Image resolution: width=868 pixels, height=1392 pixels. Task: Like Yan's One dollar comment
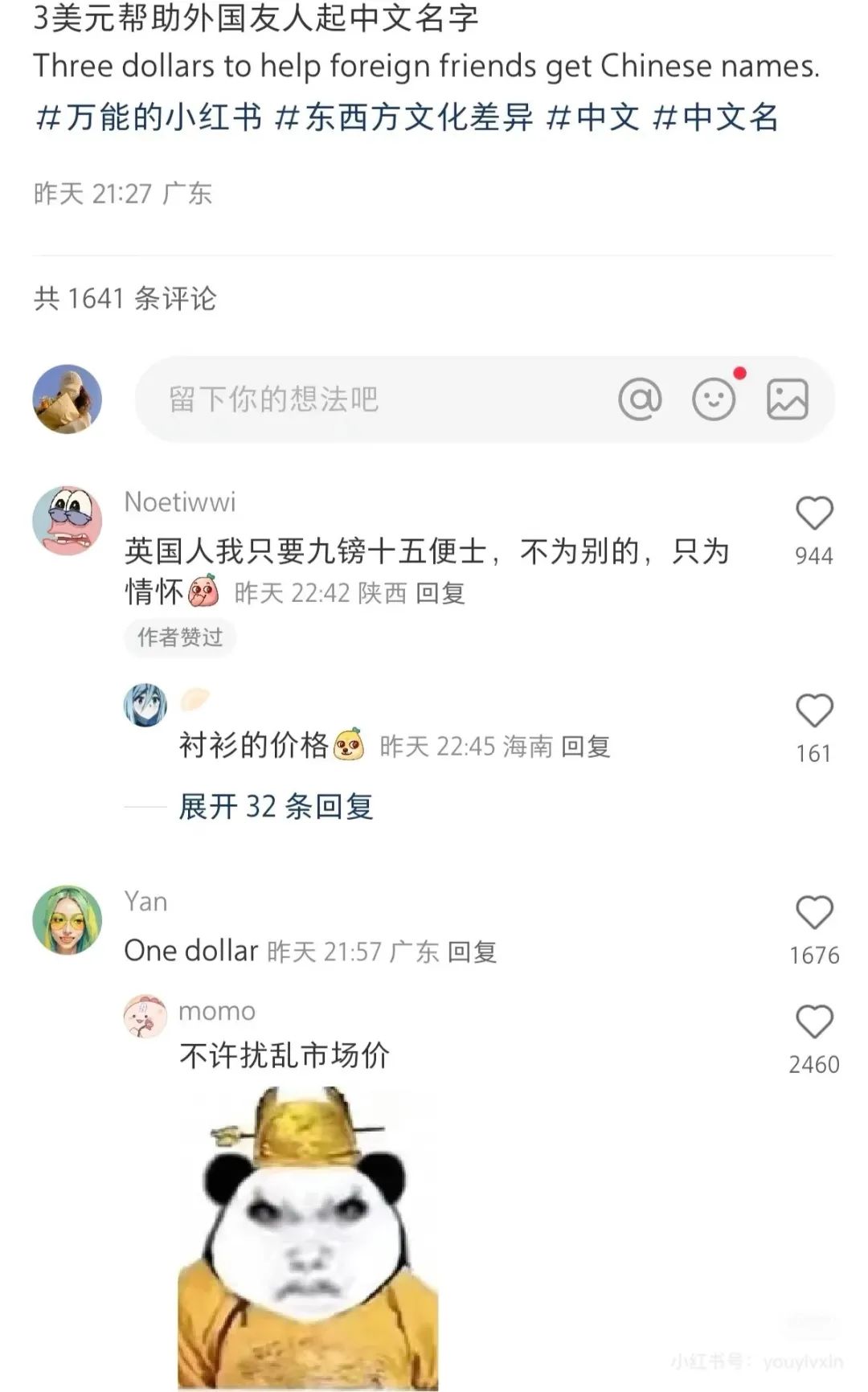pos(814,913)
